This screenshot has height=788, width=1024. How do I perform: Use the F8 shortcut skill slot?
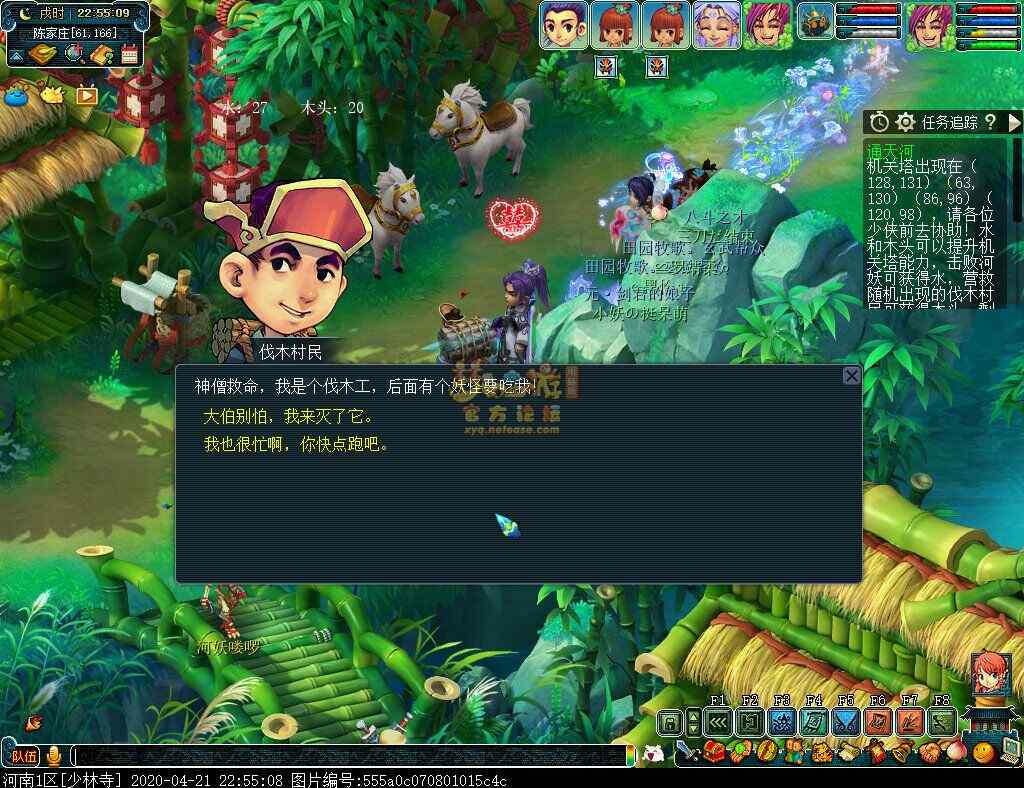(942, 722)
